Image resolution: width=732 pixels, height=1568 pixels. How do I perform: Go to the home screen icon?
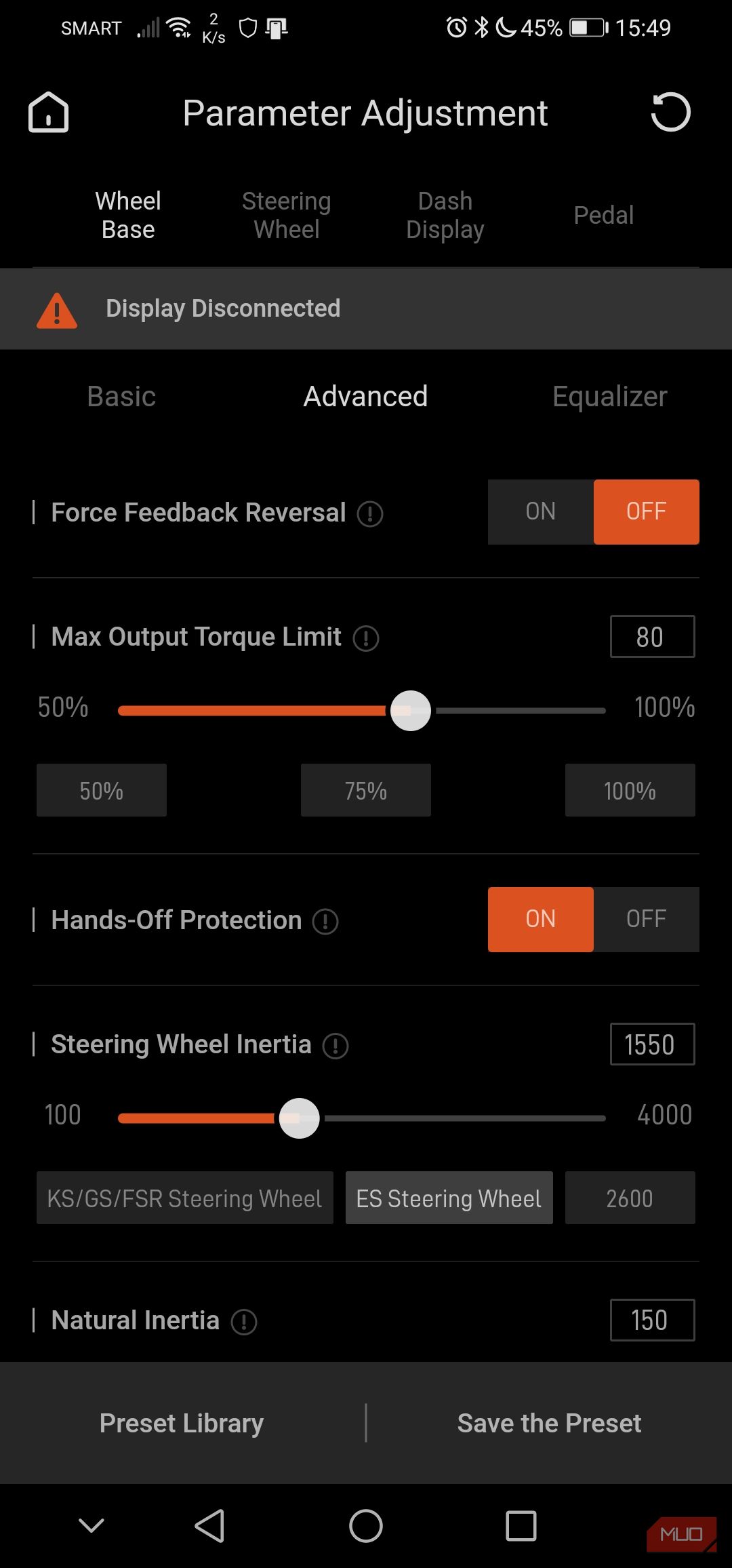pyautogui.click(x=48, y=112)
